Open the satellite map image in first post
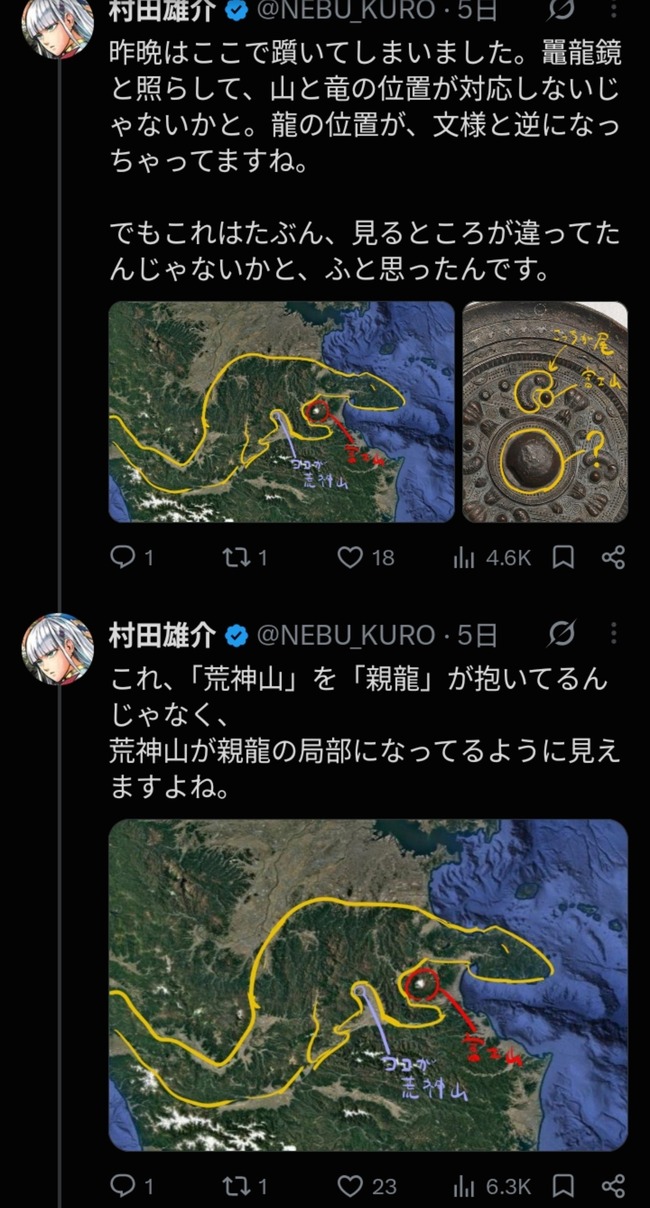 (282, 412)
